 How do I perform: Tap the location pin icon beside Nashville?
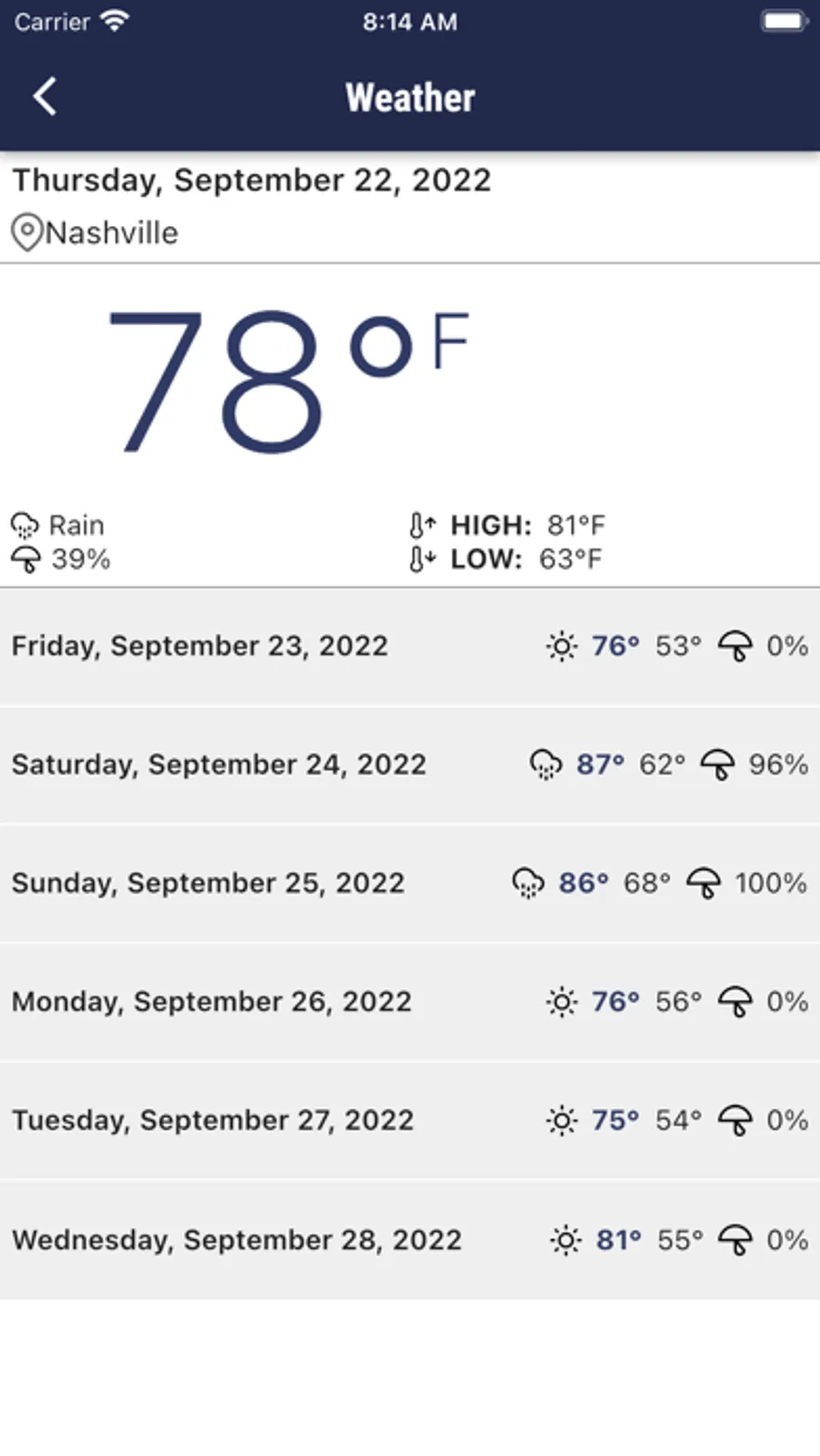(27, 233)
